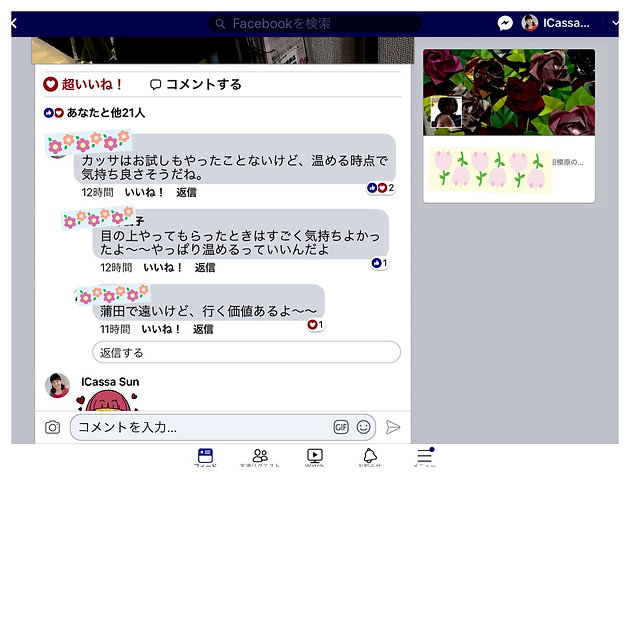Like the 蒲田で遠いけど comment

(x=161, y=328)
